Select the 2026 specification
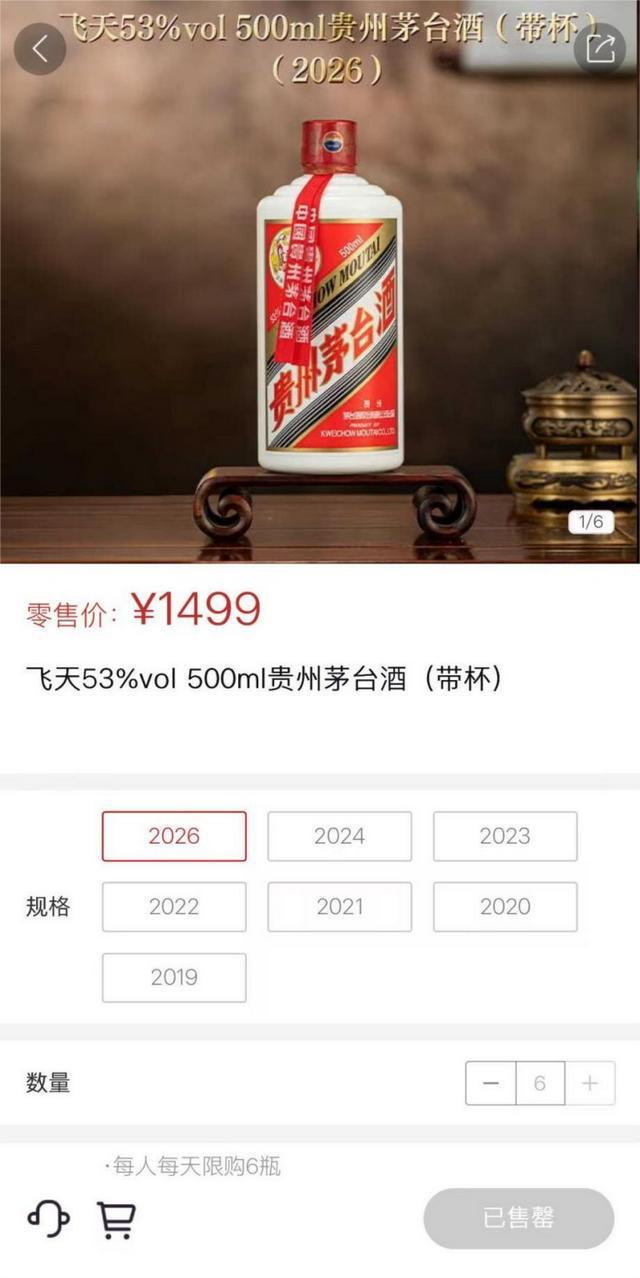 [x=174, y=836]
